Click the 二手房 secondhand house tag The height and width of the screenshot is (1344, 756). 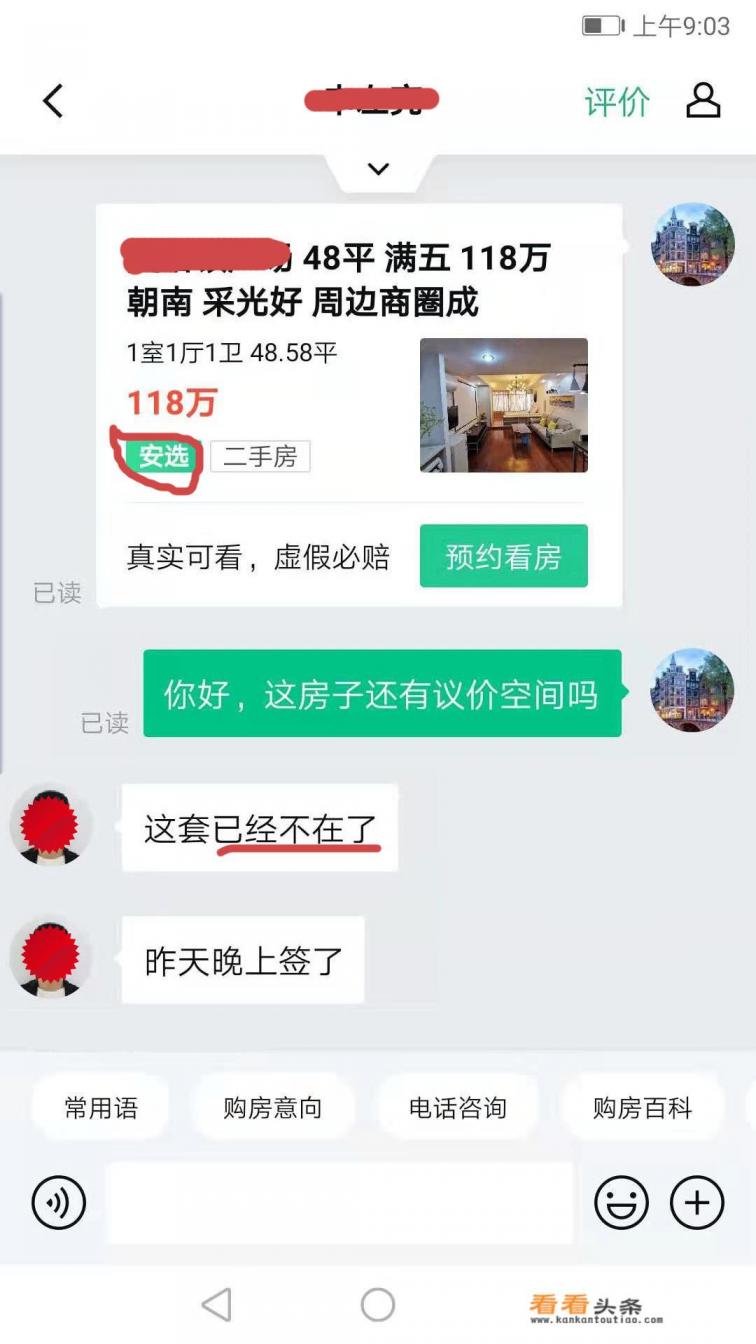(x=261, y=456)
